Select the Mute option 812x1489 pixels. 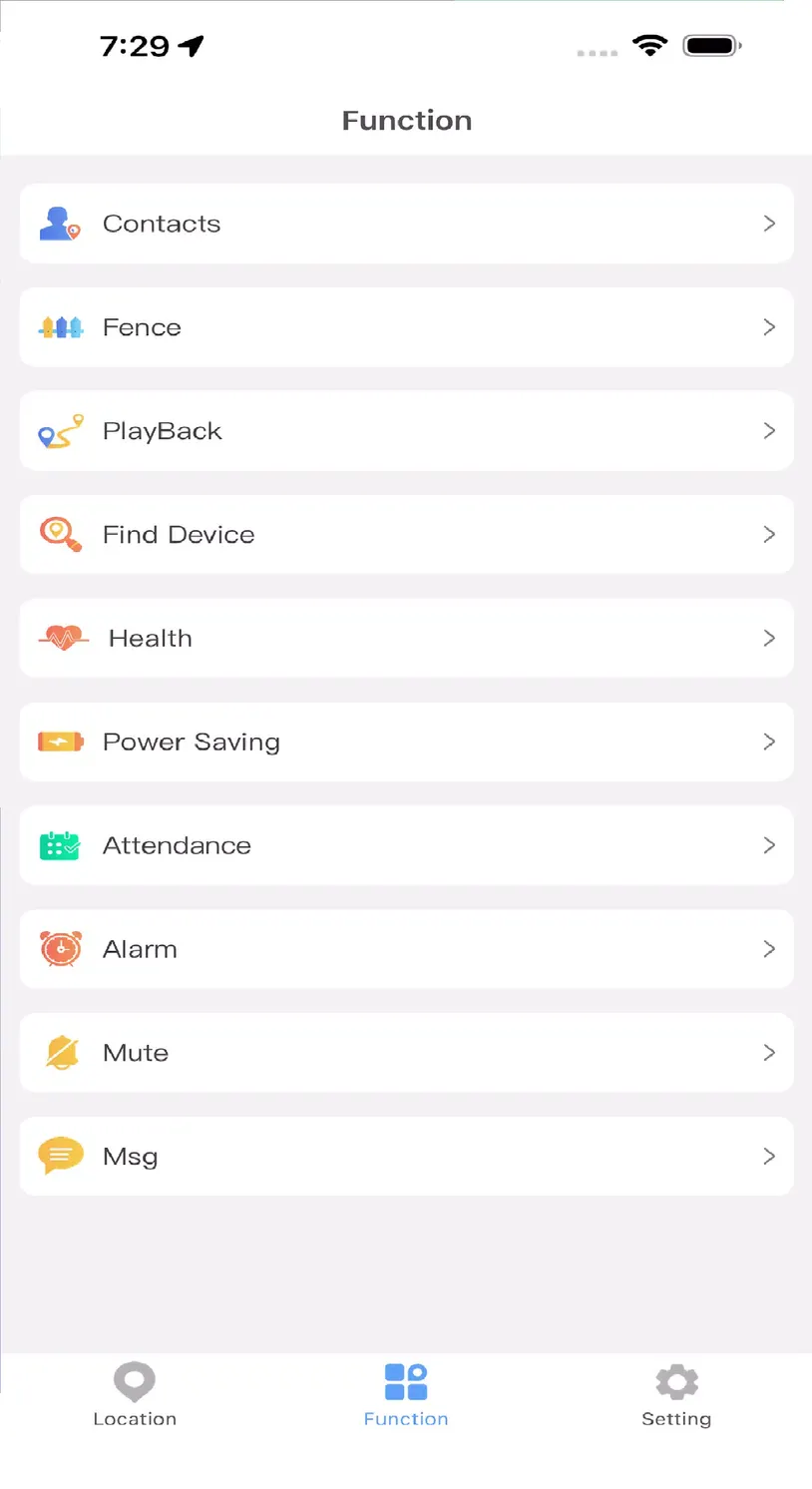(406, 1053)
